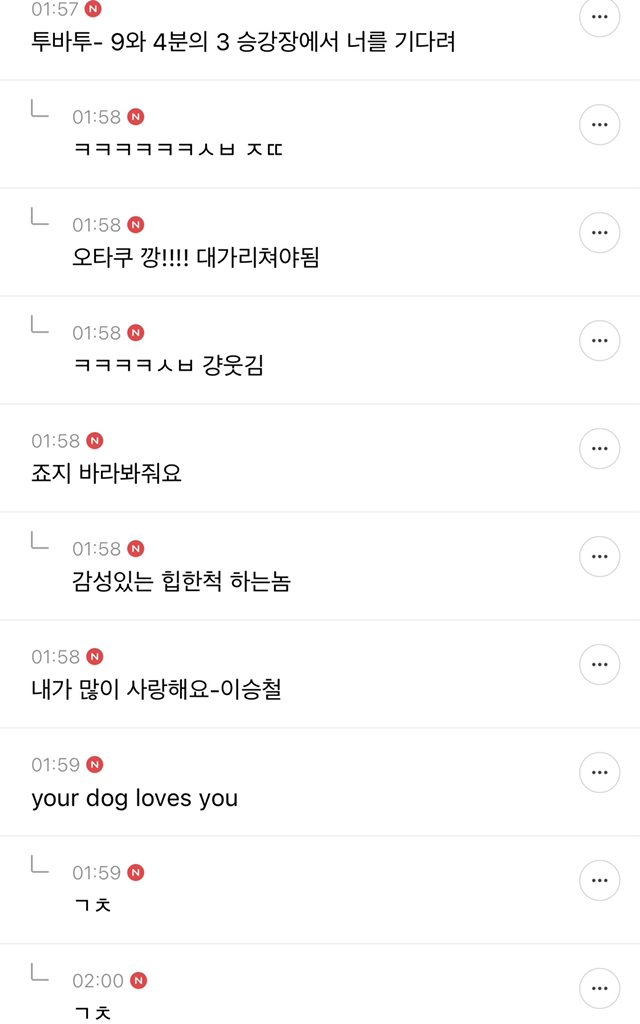
Task: Open options for the 감성있는 힙한척 reply
Action: 599,557
